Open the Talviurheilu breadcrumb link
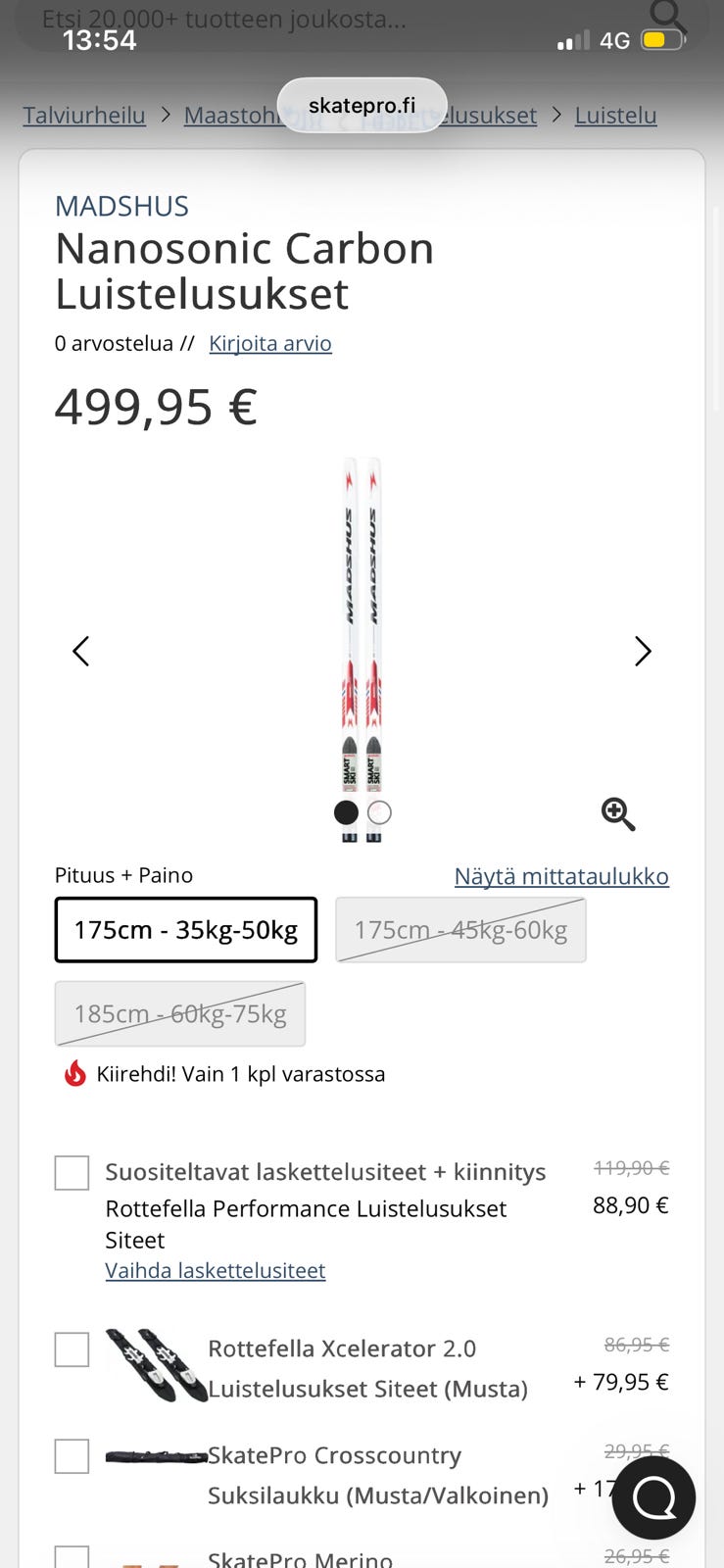The width and height of the screenshot is (724, 1568). pyautogui.click(x=84, y=115)
